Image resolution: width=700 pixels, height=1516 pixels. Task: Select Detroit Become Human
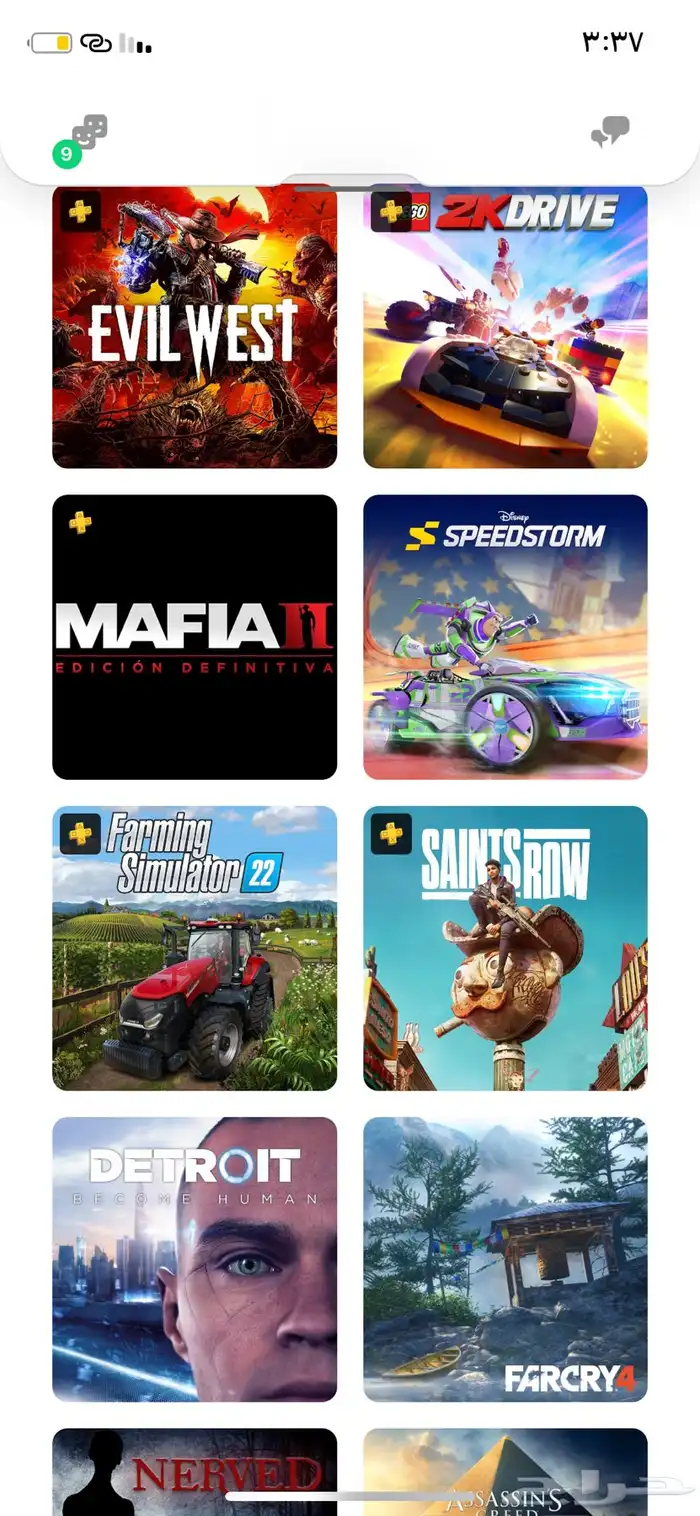tap(194, 1259)
